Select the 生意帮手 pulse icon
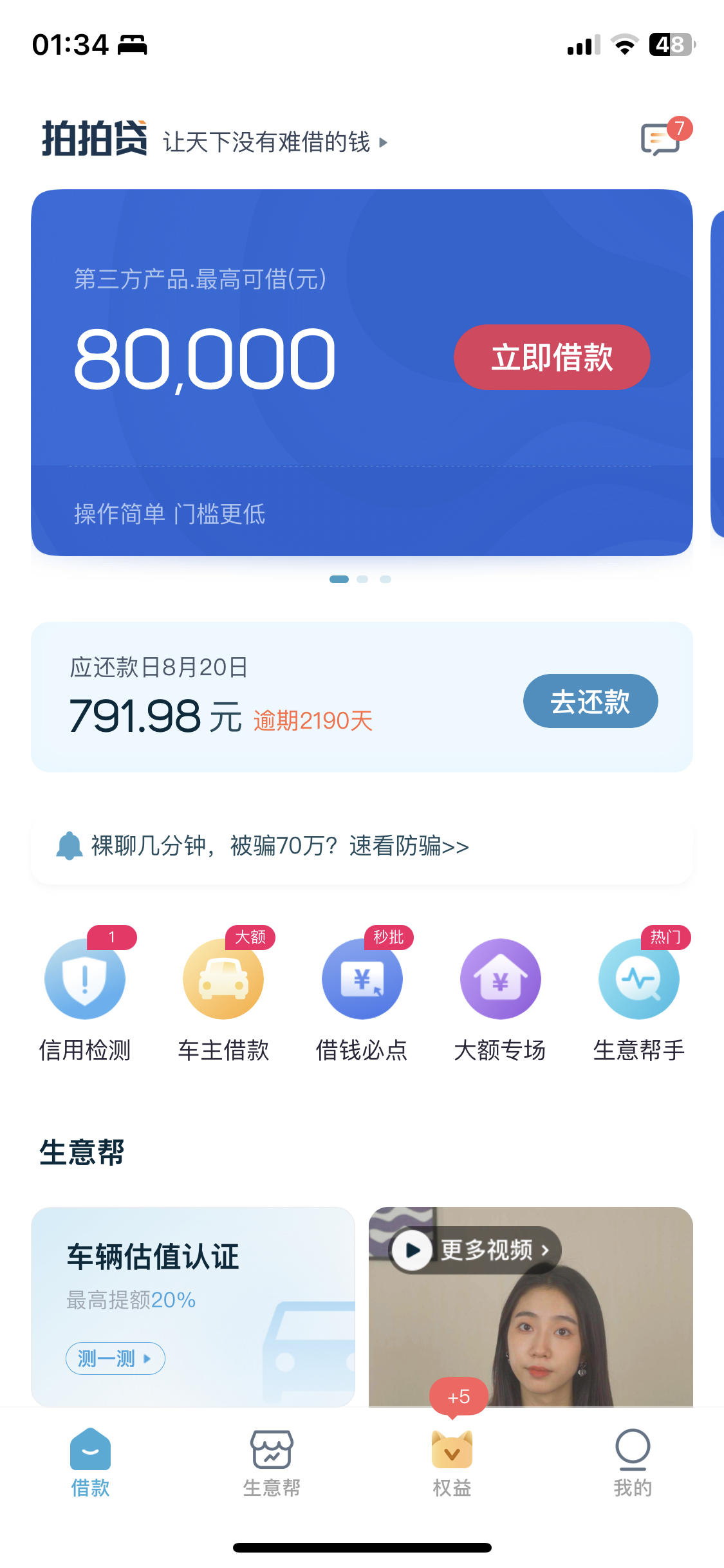724x1568 pixels. point(639,979)
